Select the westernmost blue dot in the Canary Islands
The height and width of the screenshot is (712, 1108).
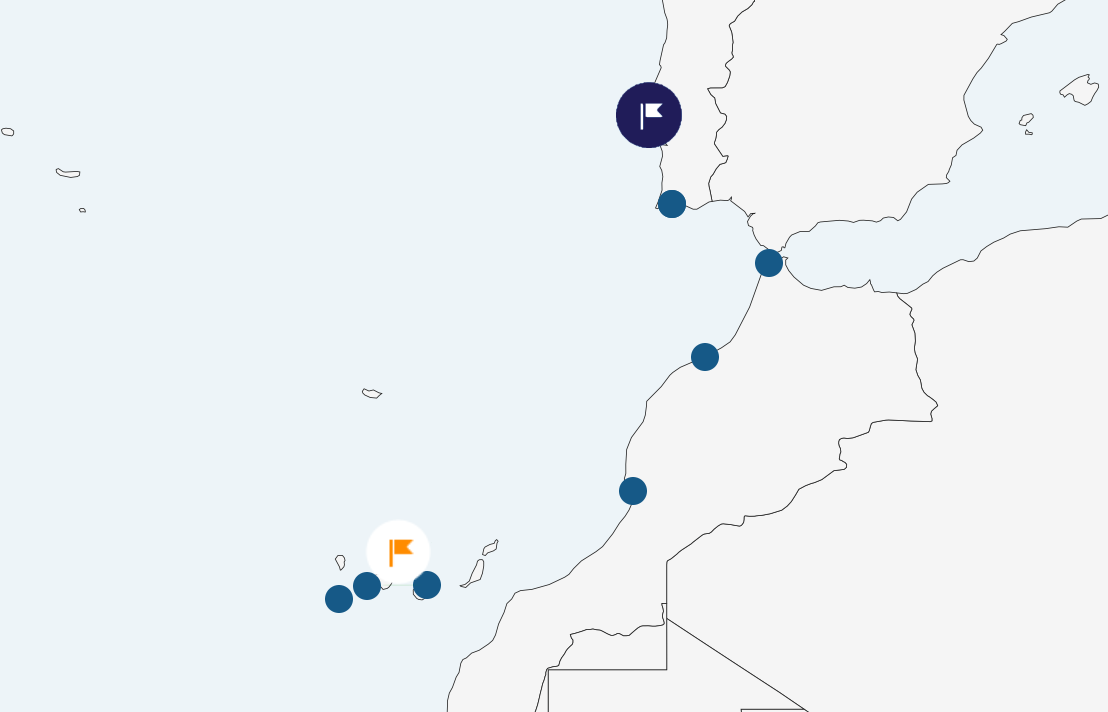pos(339,599)
